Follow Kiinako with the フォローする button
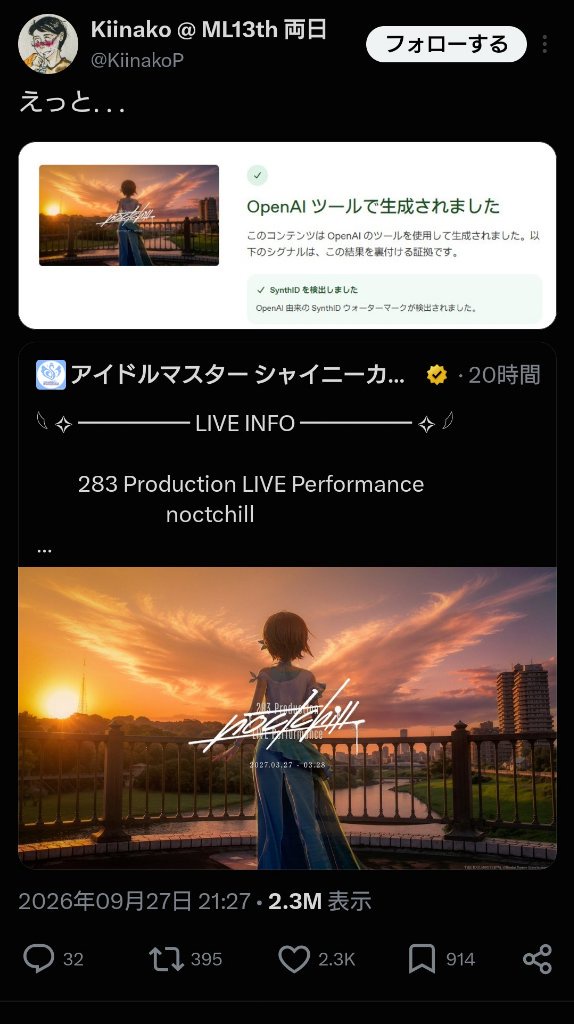The height and width of the screenshot is (1024, 574). pos(446,44)
